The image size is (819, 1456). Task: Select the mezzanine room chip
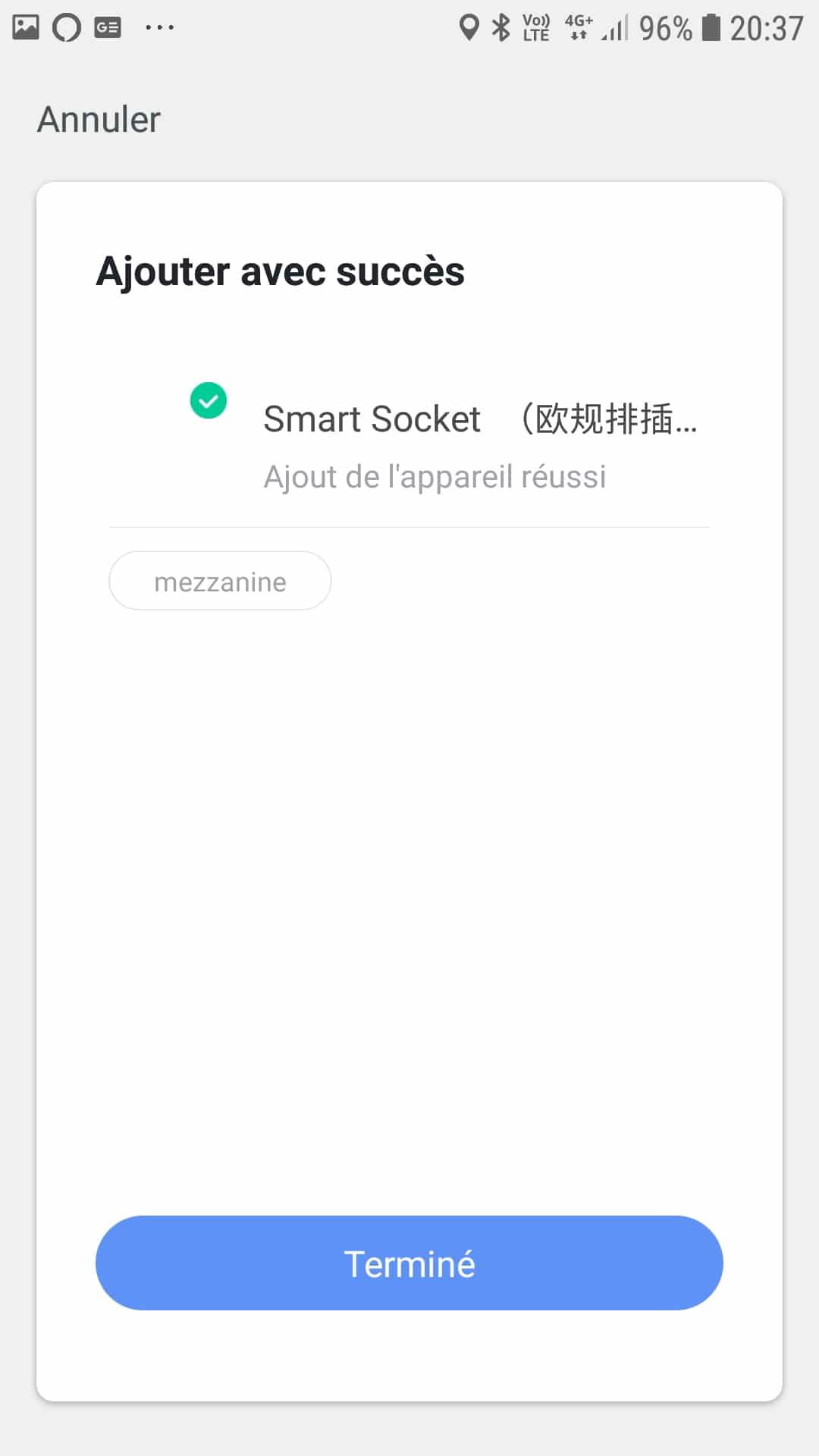220,581
